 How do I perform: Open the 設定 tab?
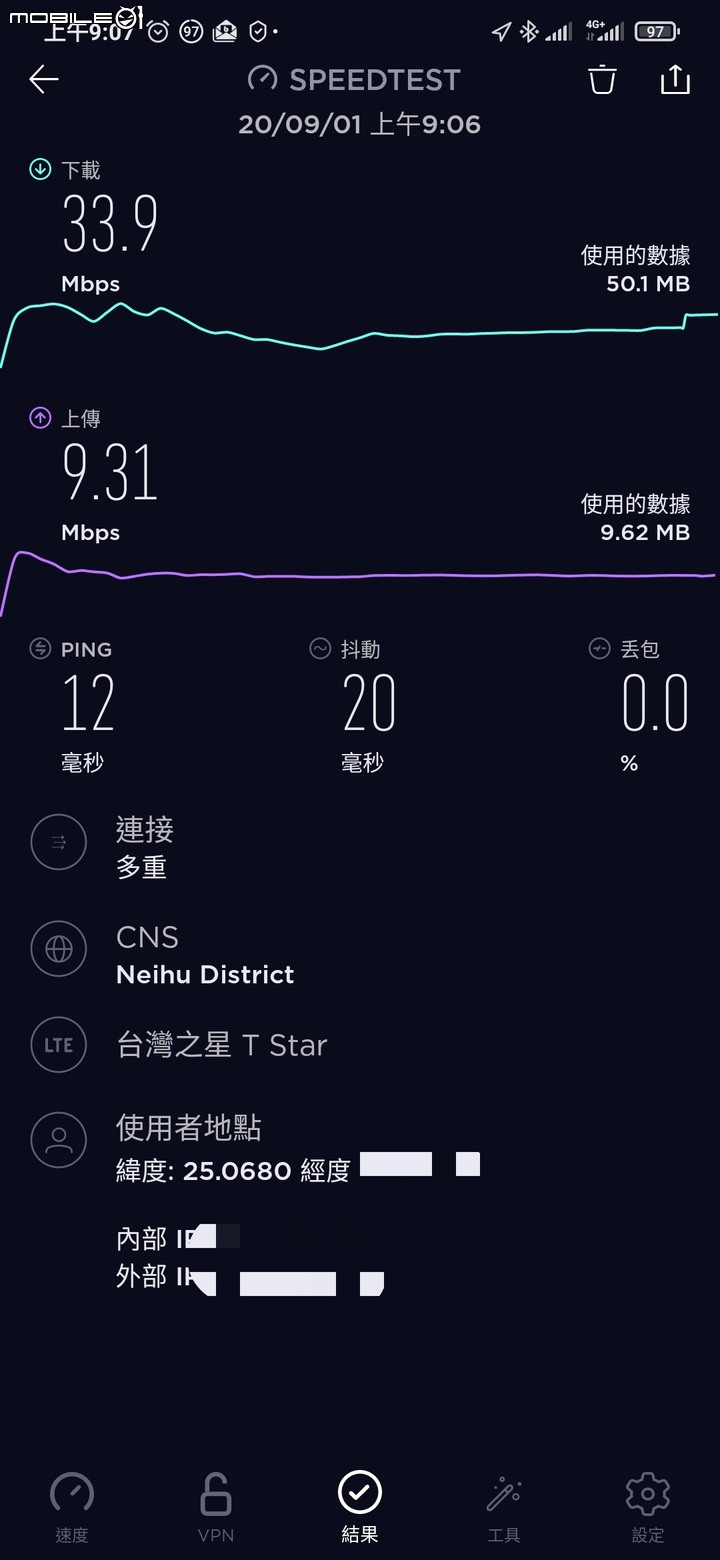(x=648, y=1507)
